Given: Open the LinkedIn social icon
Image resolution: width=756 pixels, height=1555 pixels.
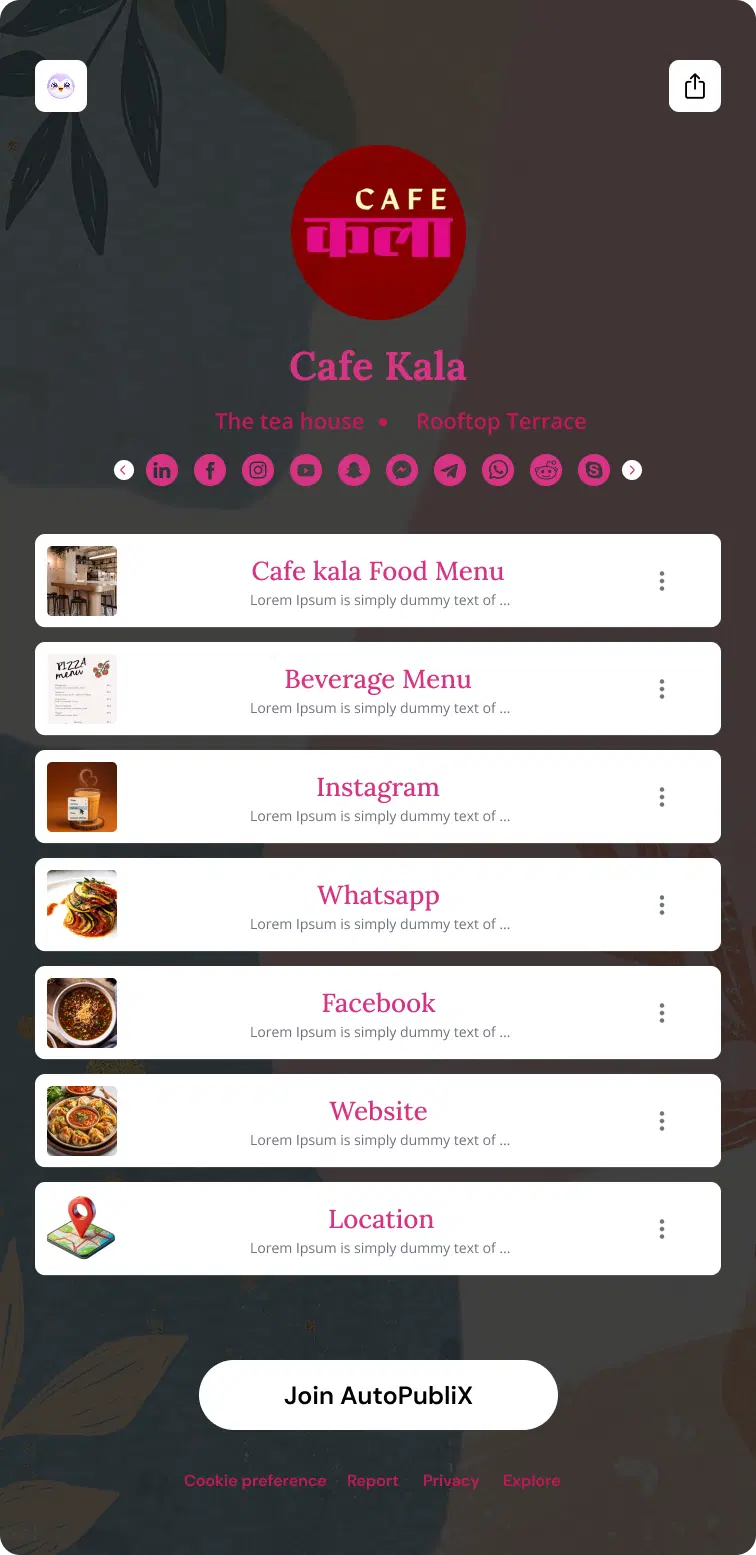Looking at the screenshot, I should [x=162, y=470].
